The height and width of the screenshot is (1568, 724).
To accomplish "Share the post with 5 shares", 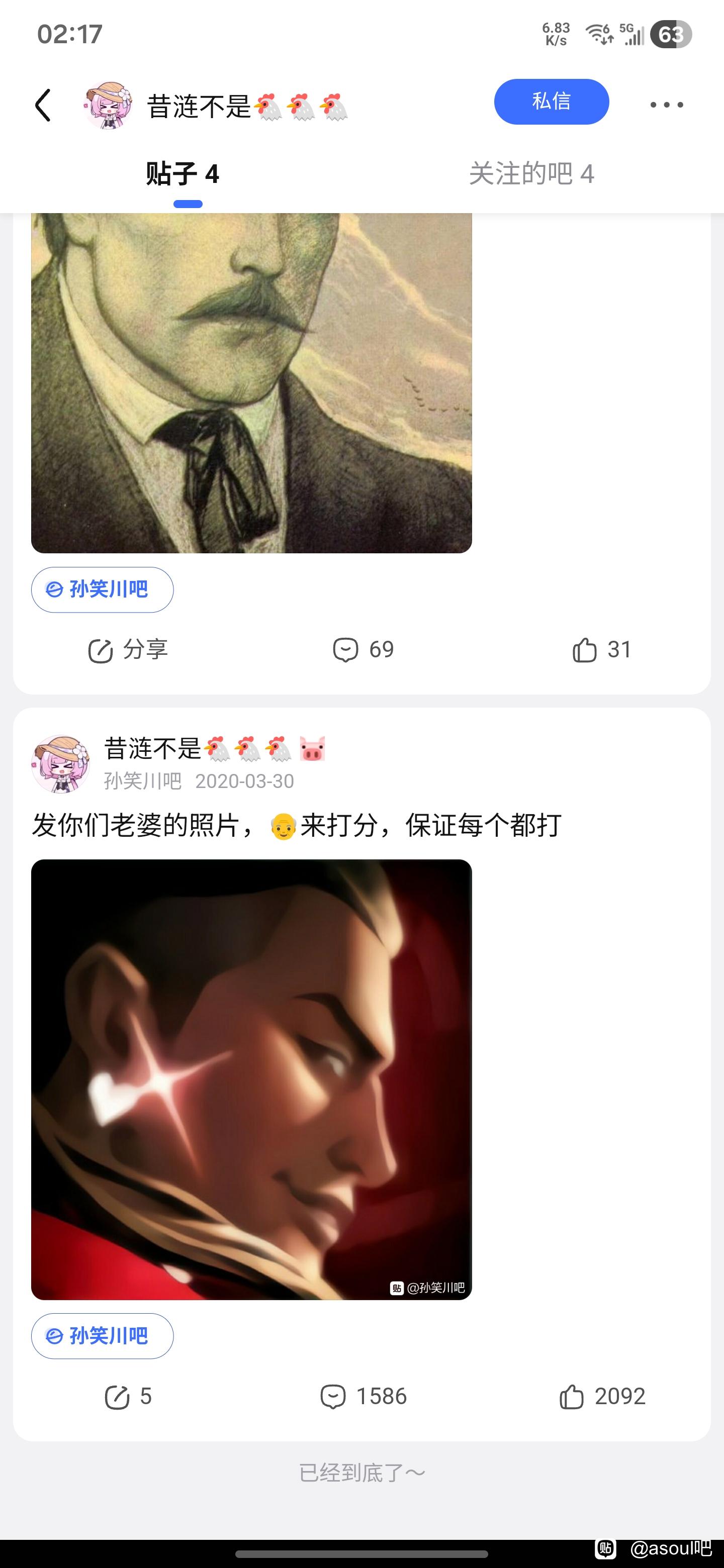I will (128, 1396).
